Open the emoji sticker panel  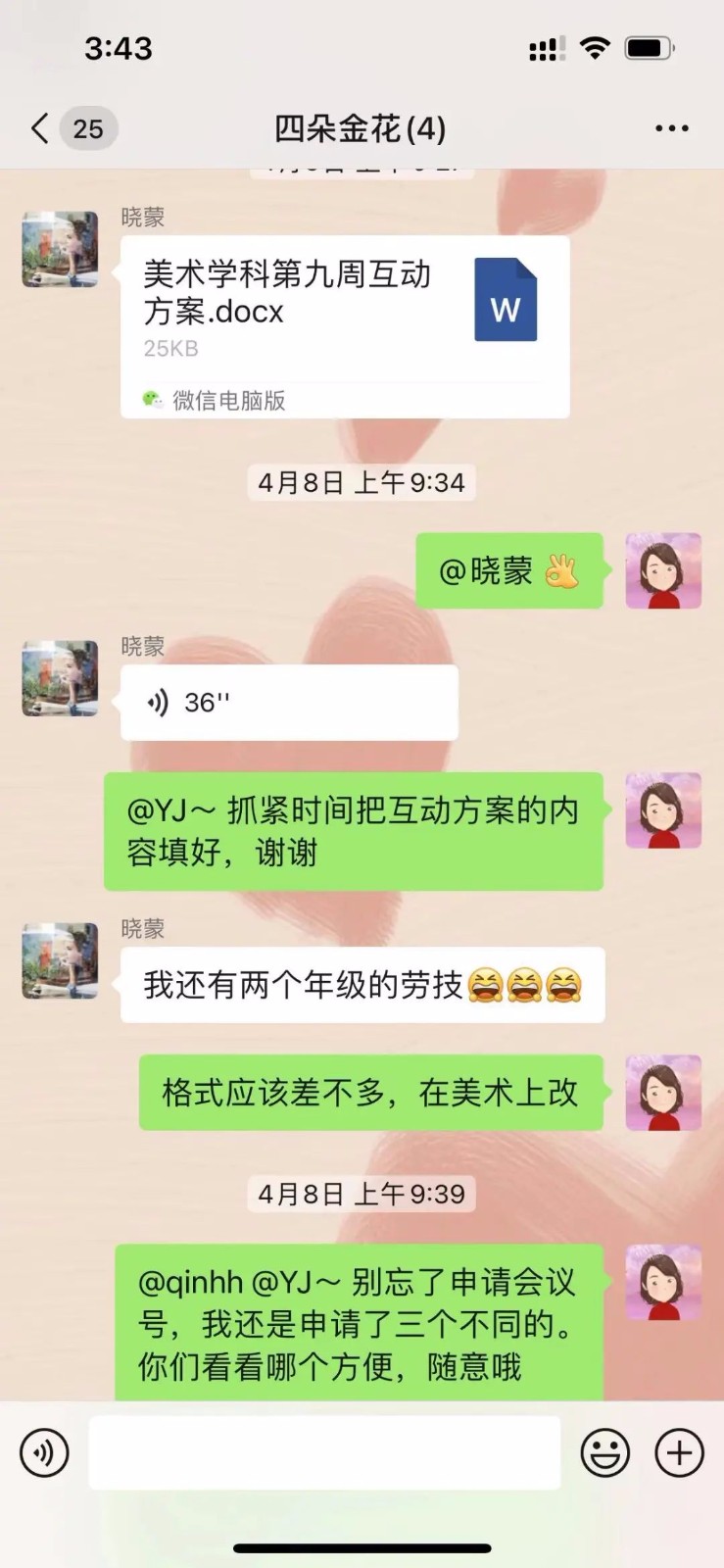click(x=605, y=1452)
